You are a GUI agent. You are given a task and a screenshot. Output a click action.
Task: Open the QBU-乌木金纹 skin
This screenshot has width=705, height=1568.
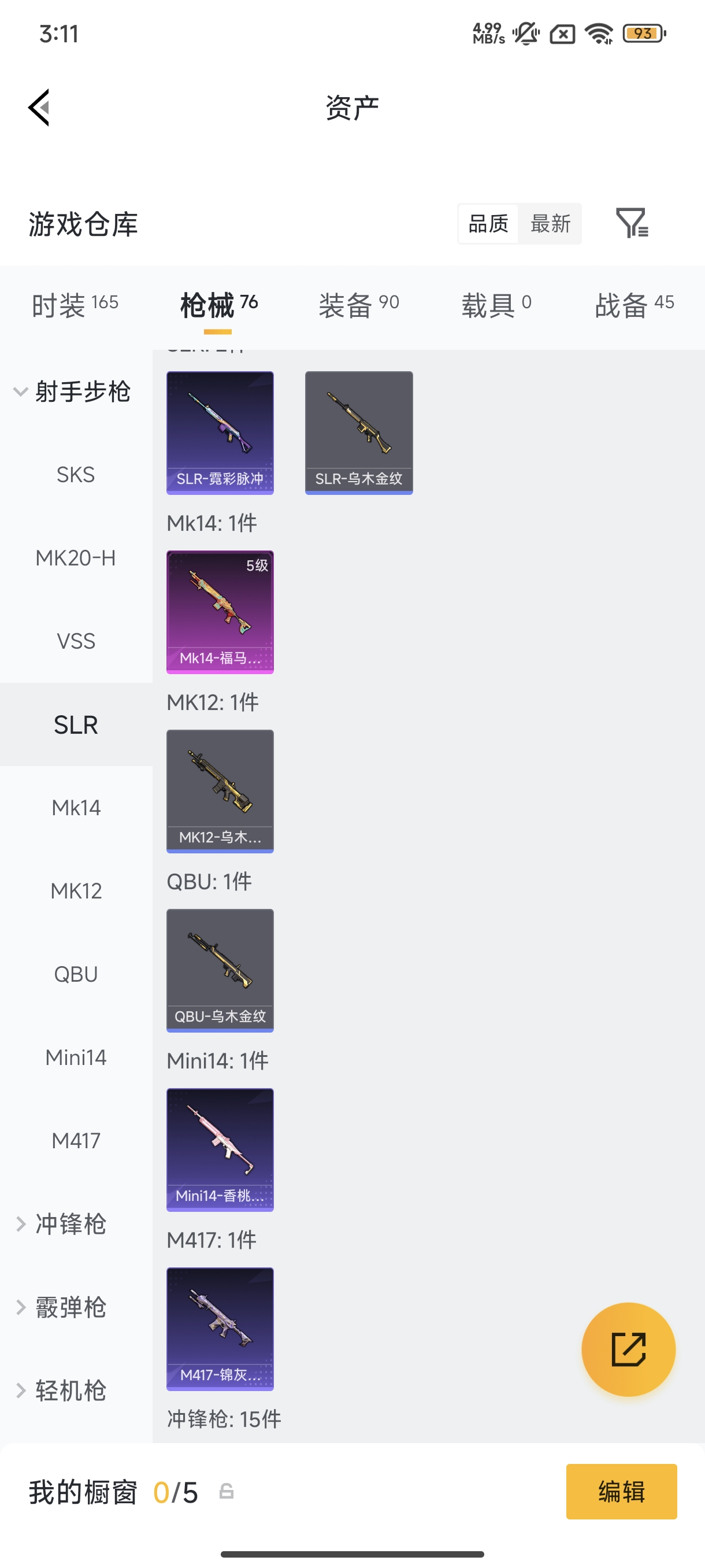[x=220, y=970]
